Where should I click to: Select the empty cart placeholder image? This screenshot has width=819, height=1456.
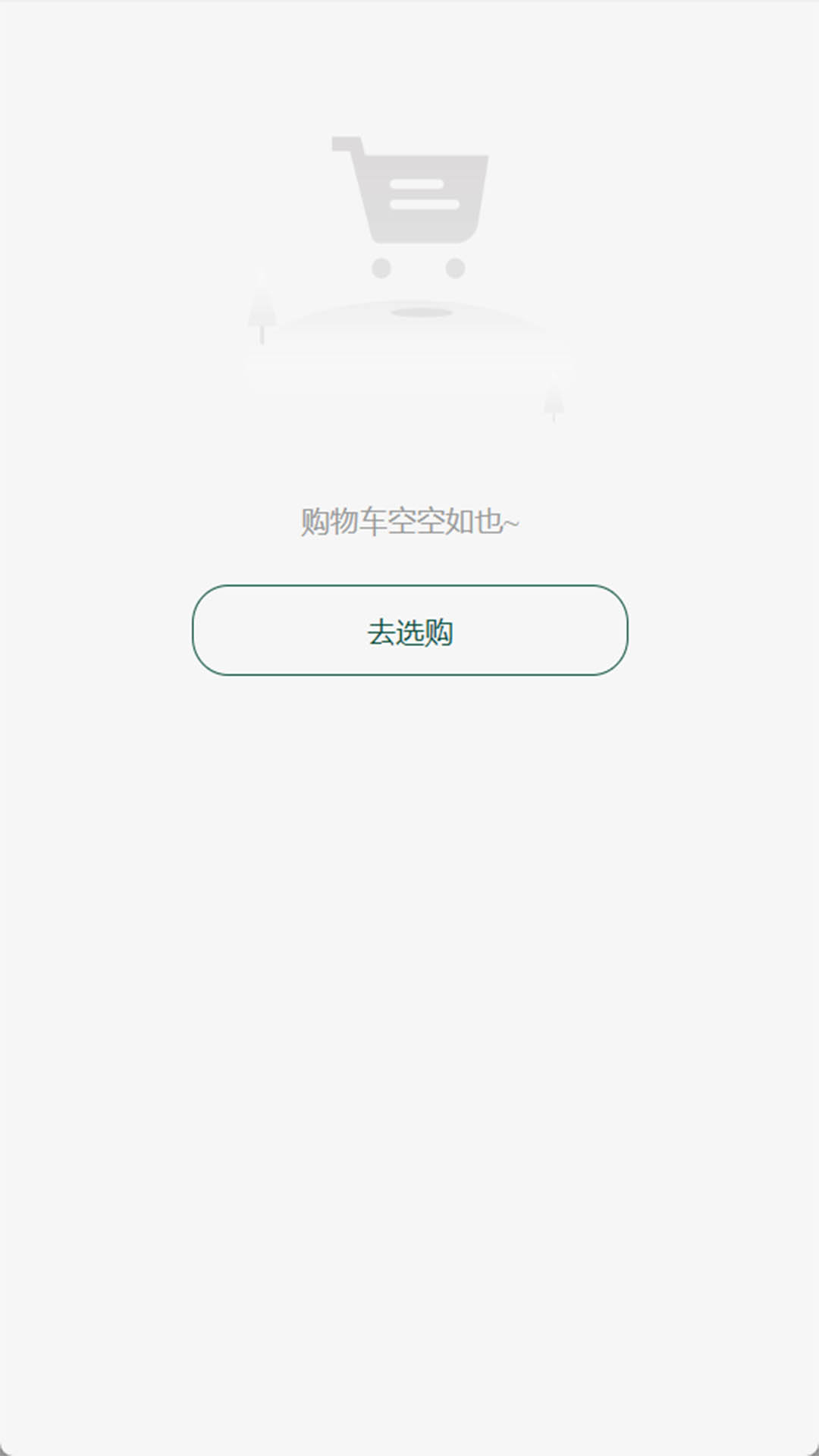(x=409, y=273)
